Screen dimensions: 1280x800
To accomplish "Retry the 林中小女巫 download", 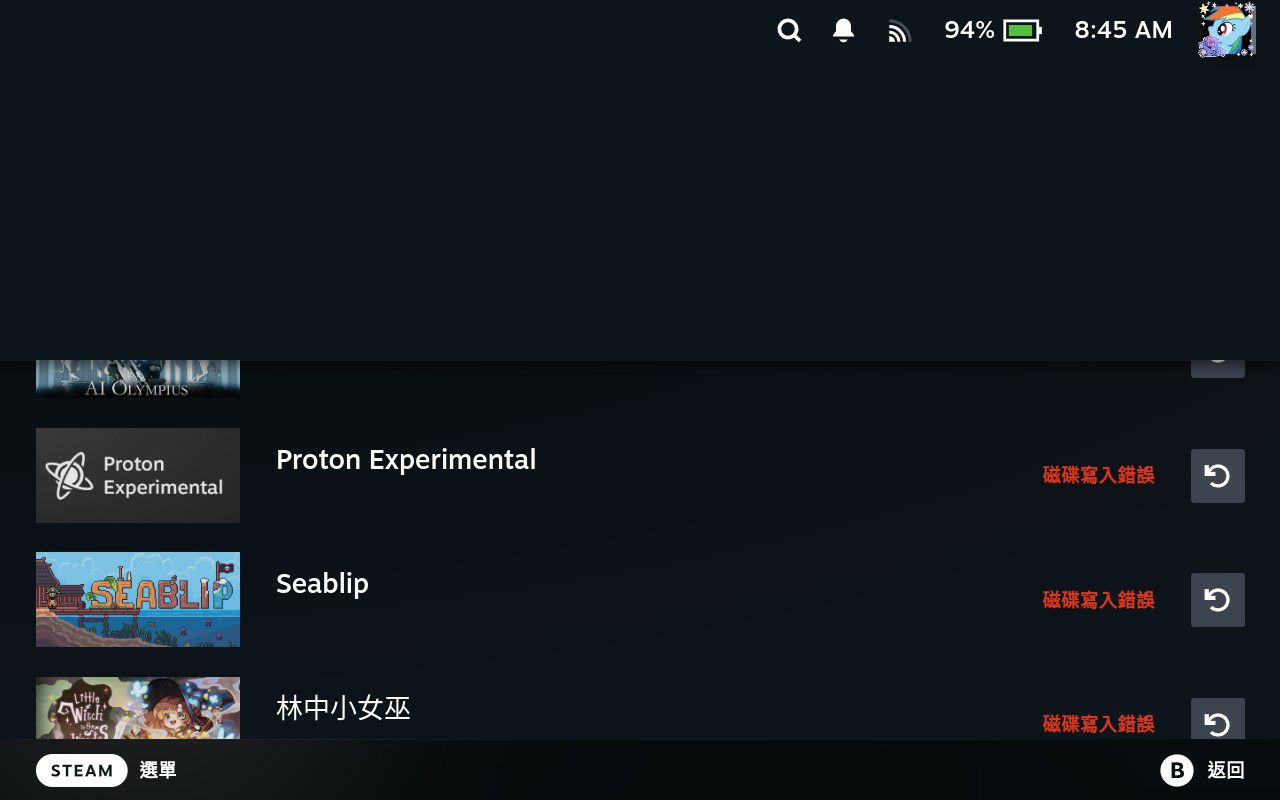I will 1217,721.
